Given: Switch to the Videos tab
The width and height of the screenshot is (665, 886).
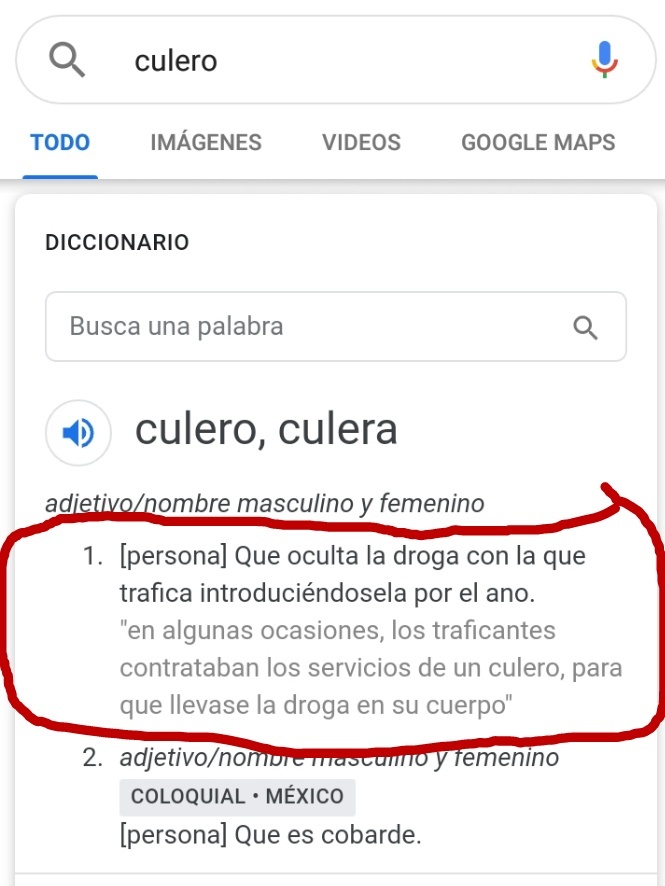Looking at the screenshot, I should pos(361,143).
